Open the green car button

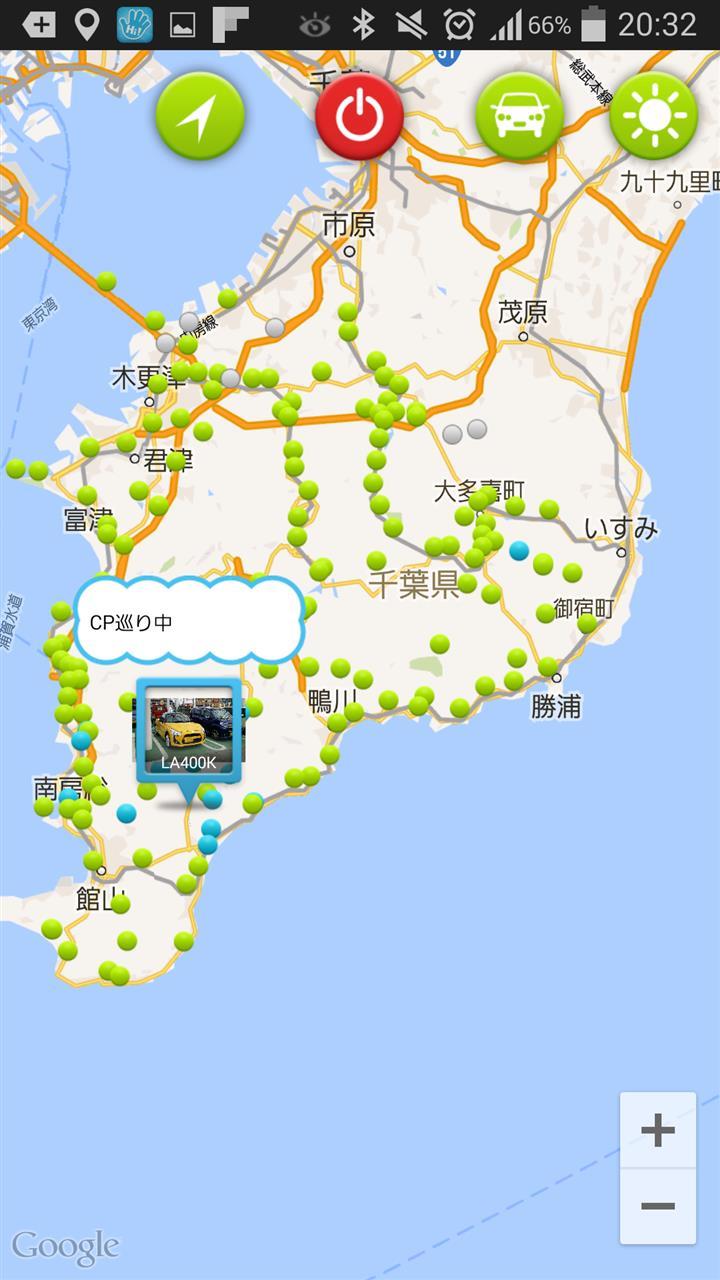coord(519,116)
